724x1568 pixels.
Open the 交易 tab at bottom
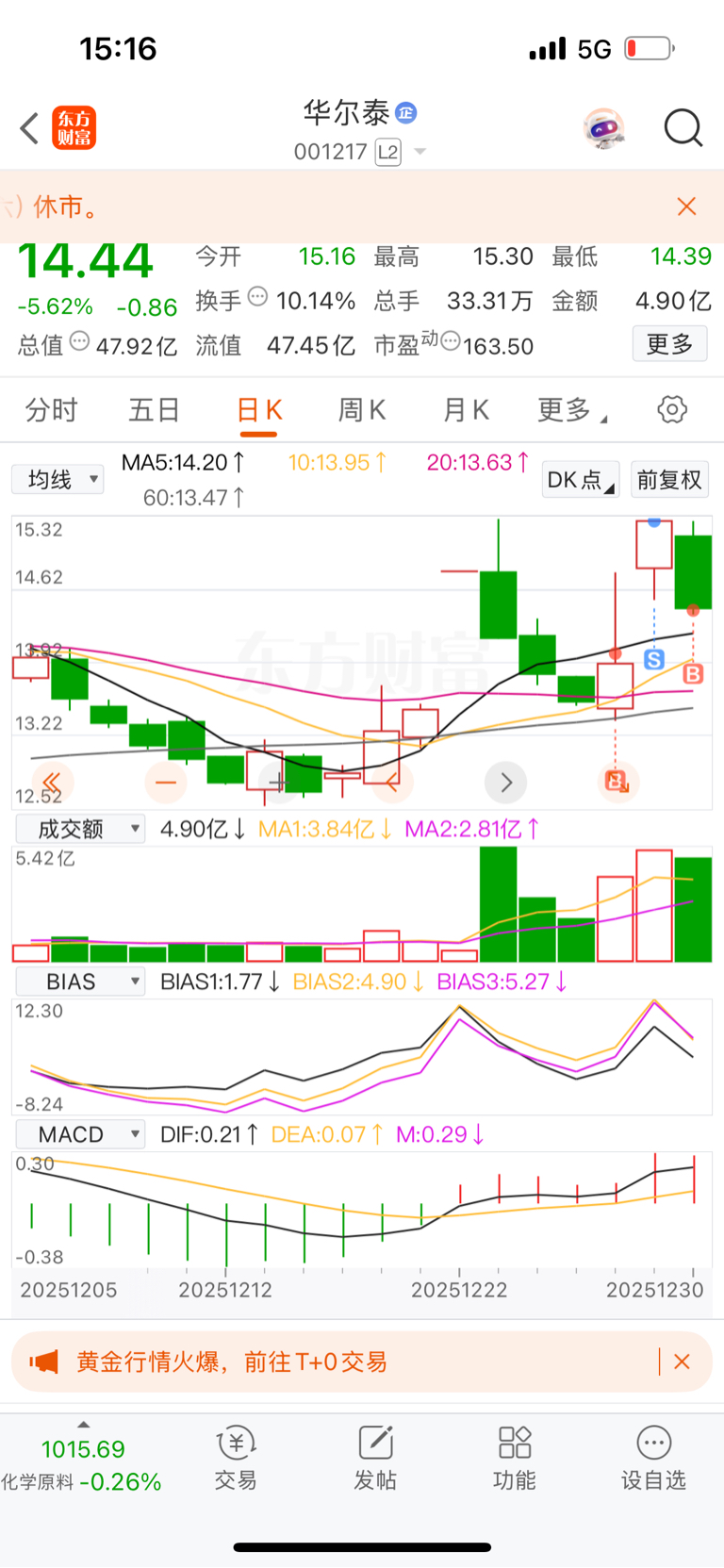point(236,1456)
